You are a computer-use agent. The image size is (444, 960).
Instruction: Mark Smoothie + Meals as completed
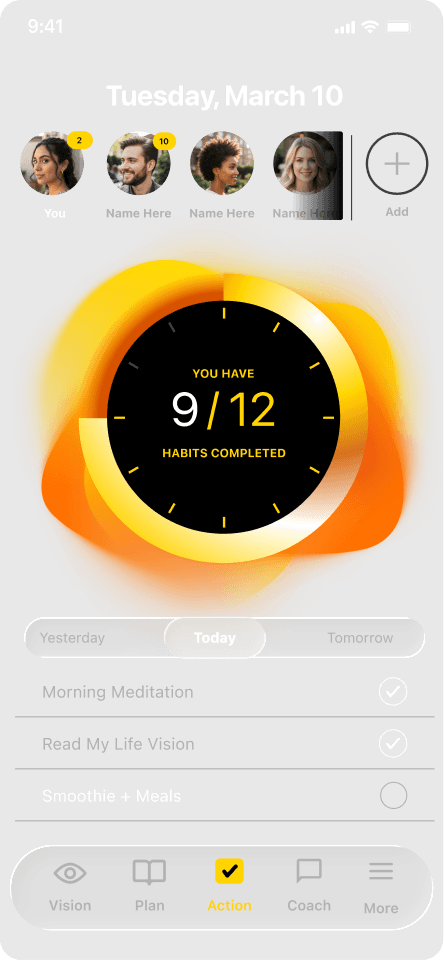(x=393, y=796)
